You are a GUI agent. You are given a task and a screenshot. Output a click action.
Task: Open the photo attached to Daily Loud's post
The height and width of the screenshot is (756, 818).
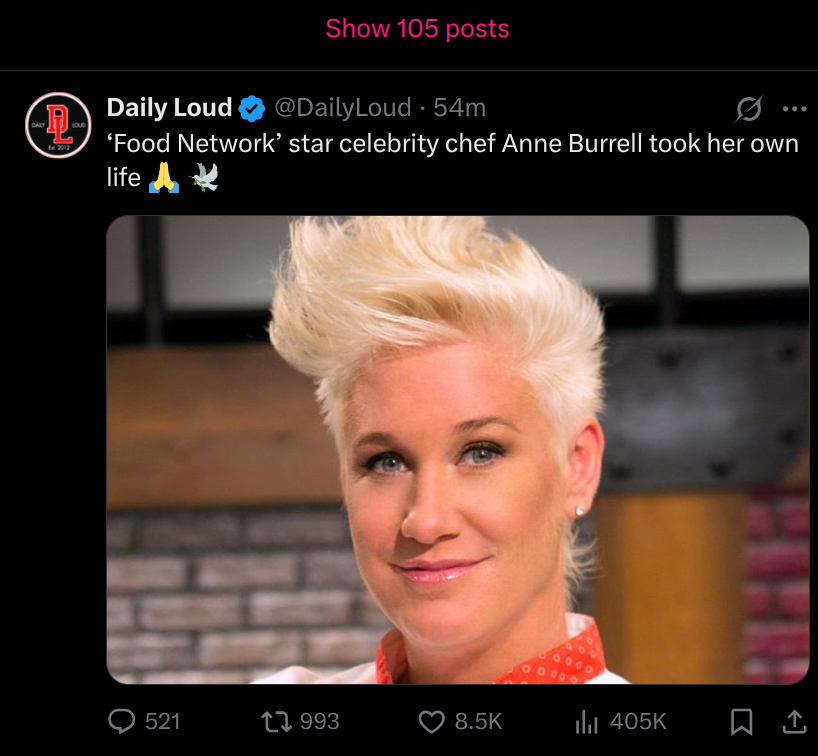pyautogui.click(x=457, y=450)
